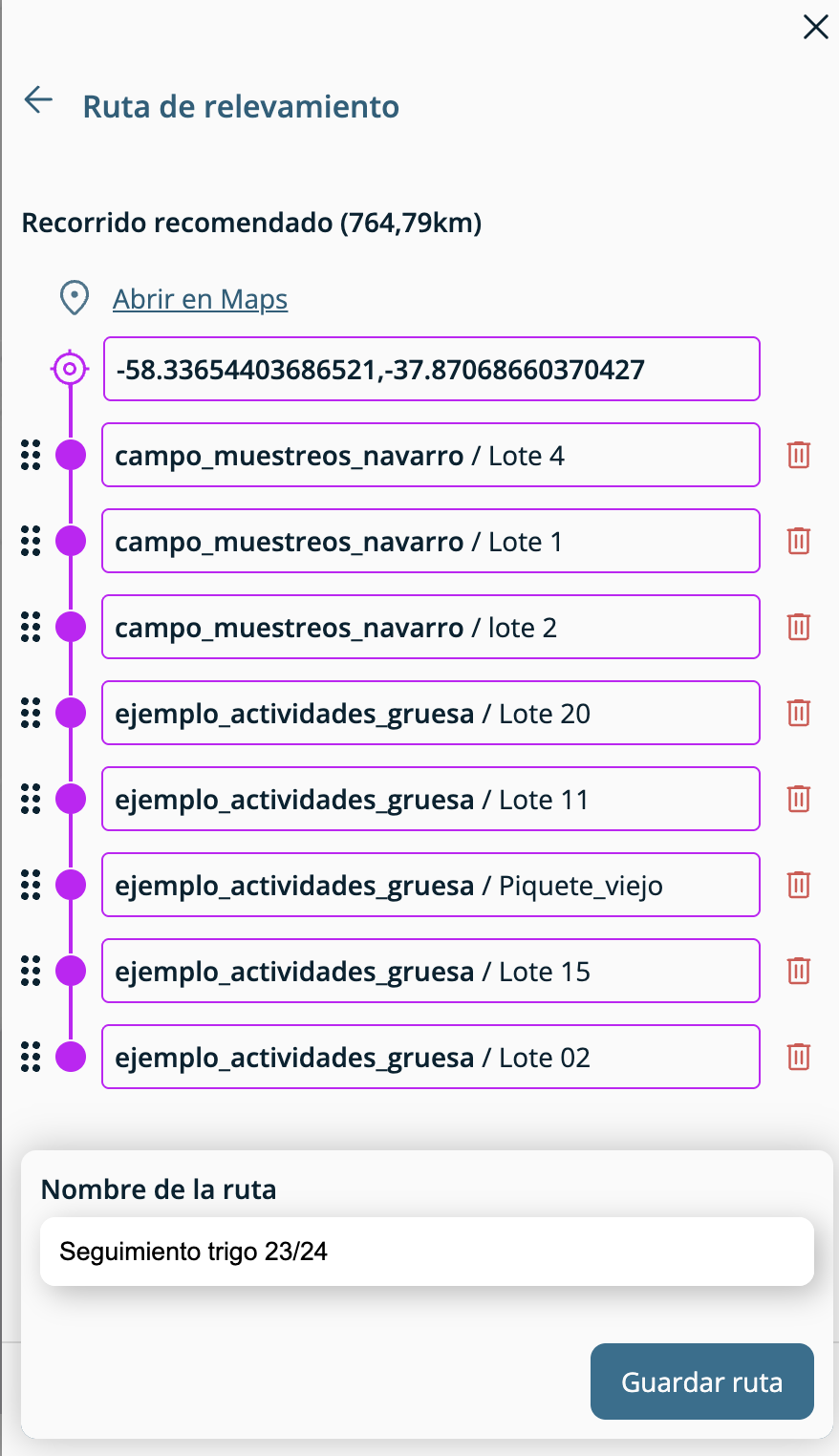Delete ejemplo_actividades_gruesa / Lote 11 stop
This screenshot has height=1456, width=839.
click(x=798, y=799)
